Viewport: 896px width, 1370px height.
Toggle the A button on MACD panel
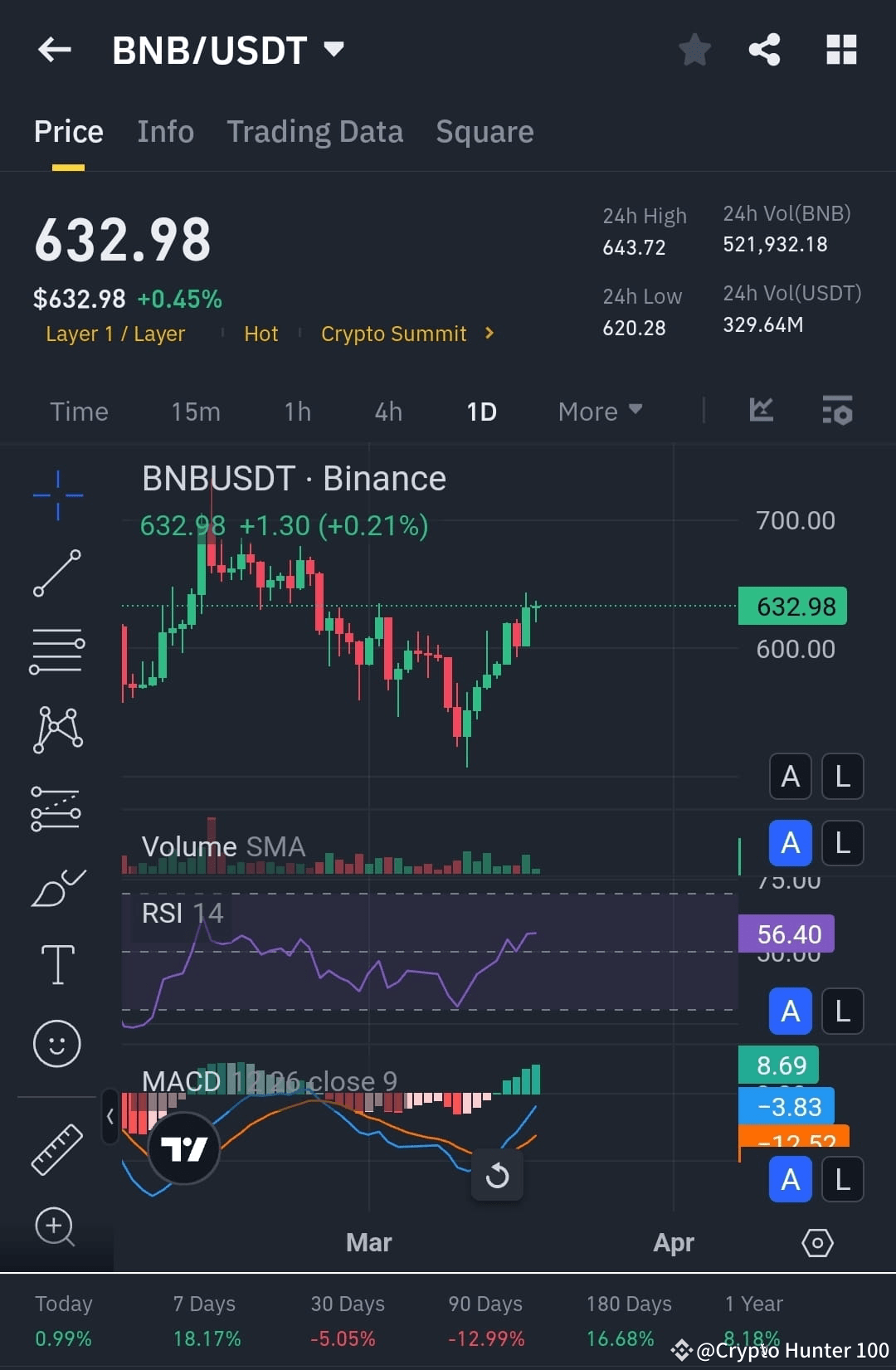click(x=790, y=1179)
